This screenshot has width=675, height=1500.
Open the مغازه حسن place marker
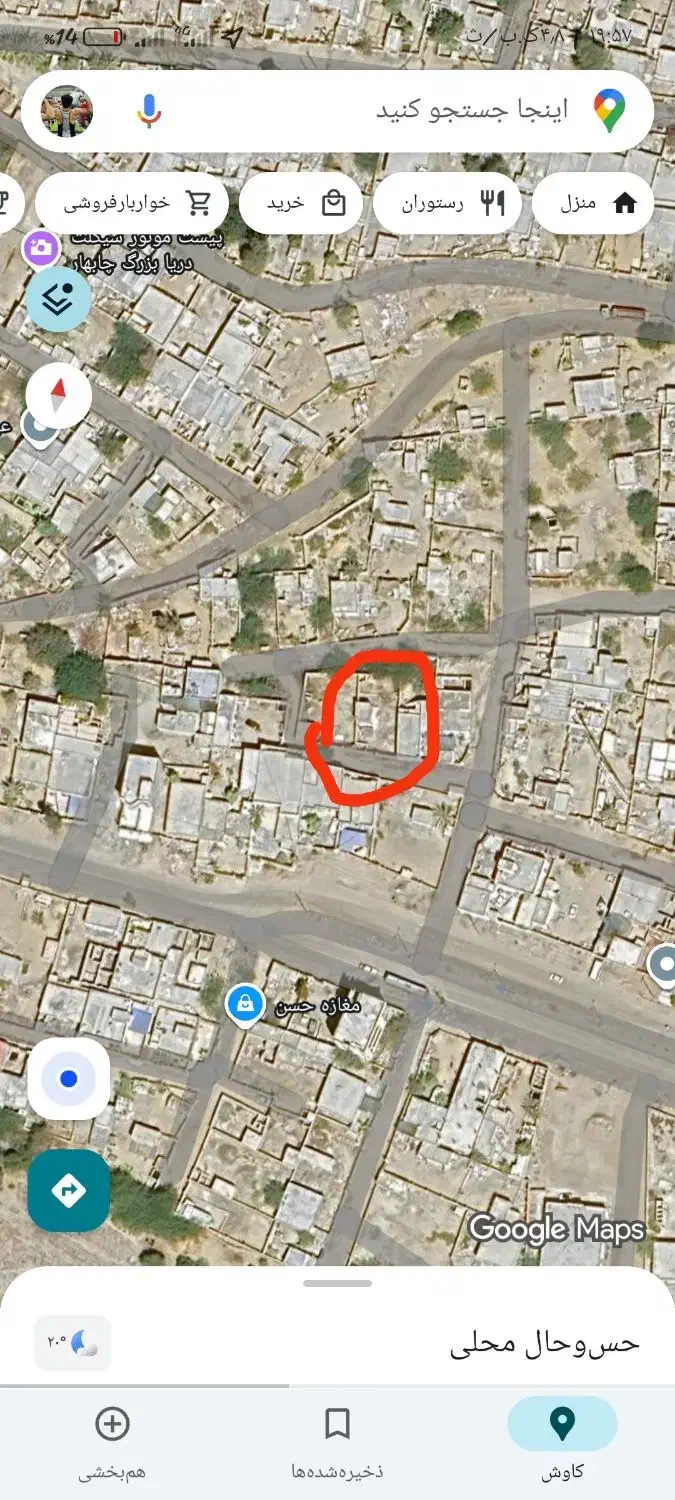click(244, 1004)
